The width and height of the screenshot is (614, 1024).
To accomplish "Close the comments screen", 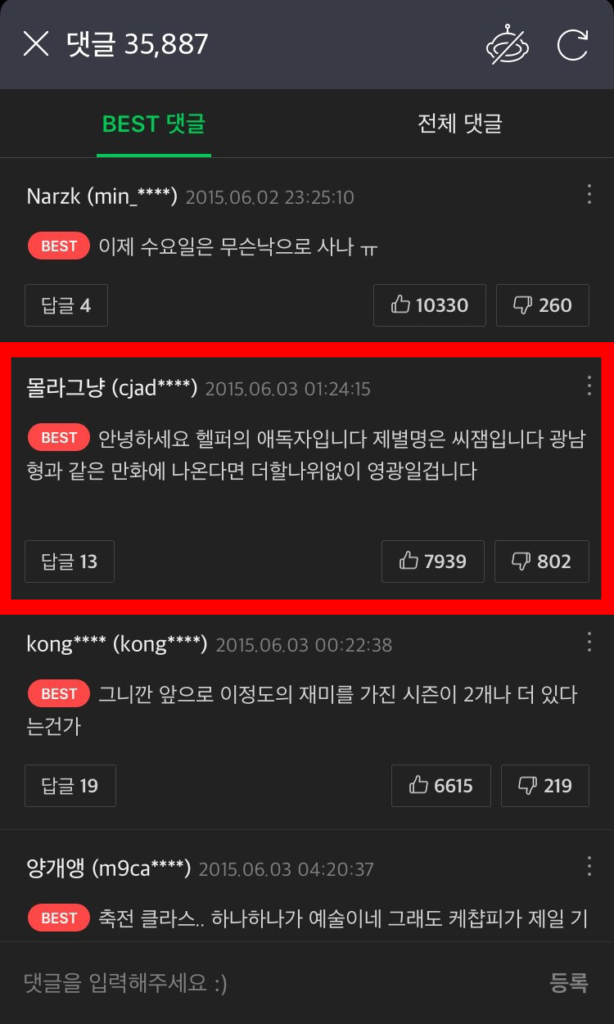I will tap(36, 44).
